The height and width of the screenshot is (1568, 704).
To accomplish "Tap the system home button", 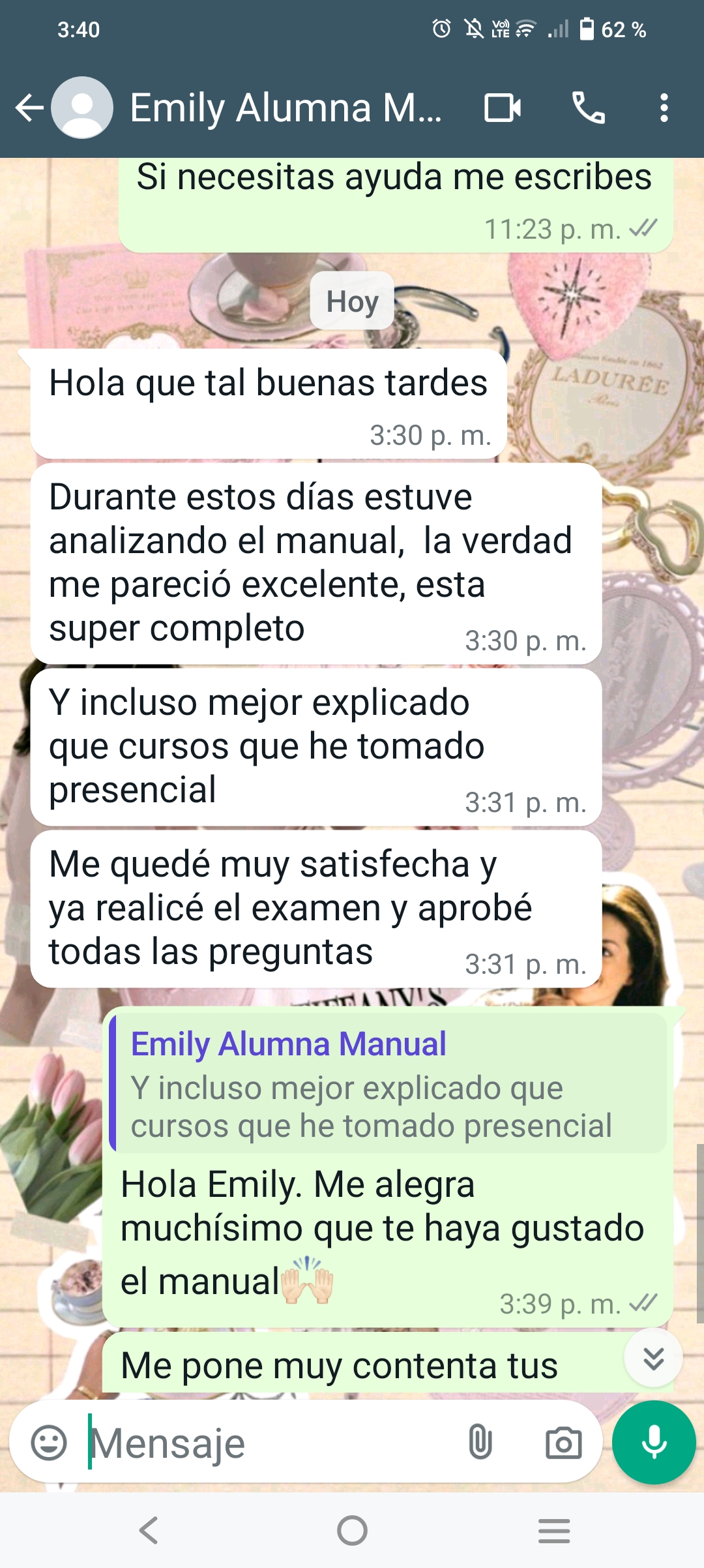I will [x=352, y=1530].
